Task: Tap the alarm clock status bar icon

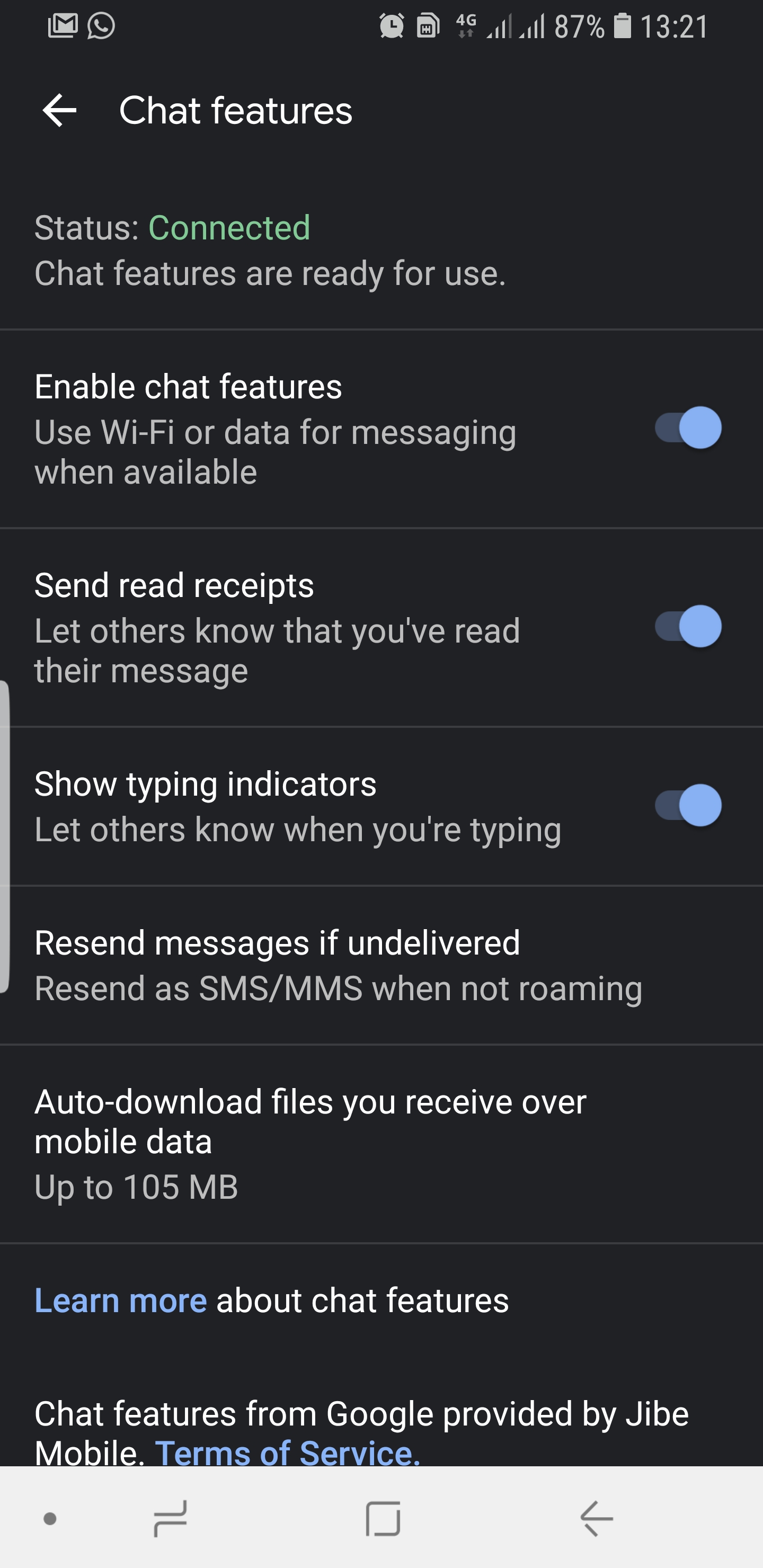Action: [x=392, y=27]
